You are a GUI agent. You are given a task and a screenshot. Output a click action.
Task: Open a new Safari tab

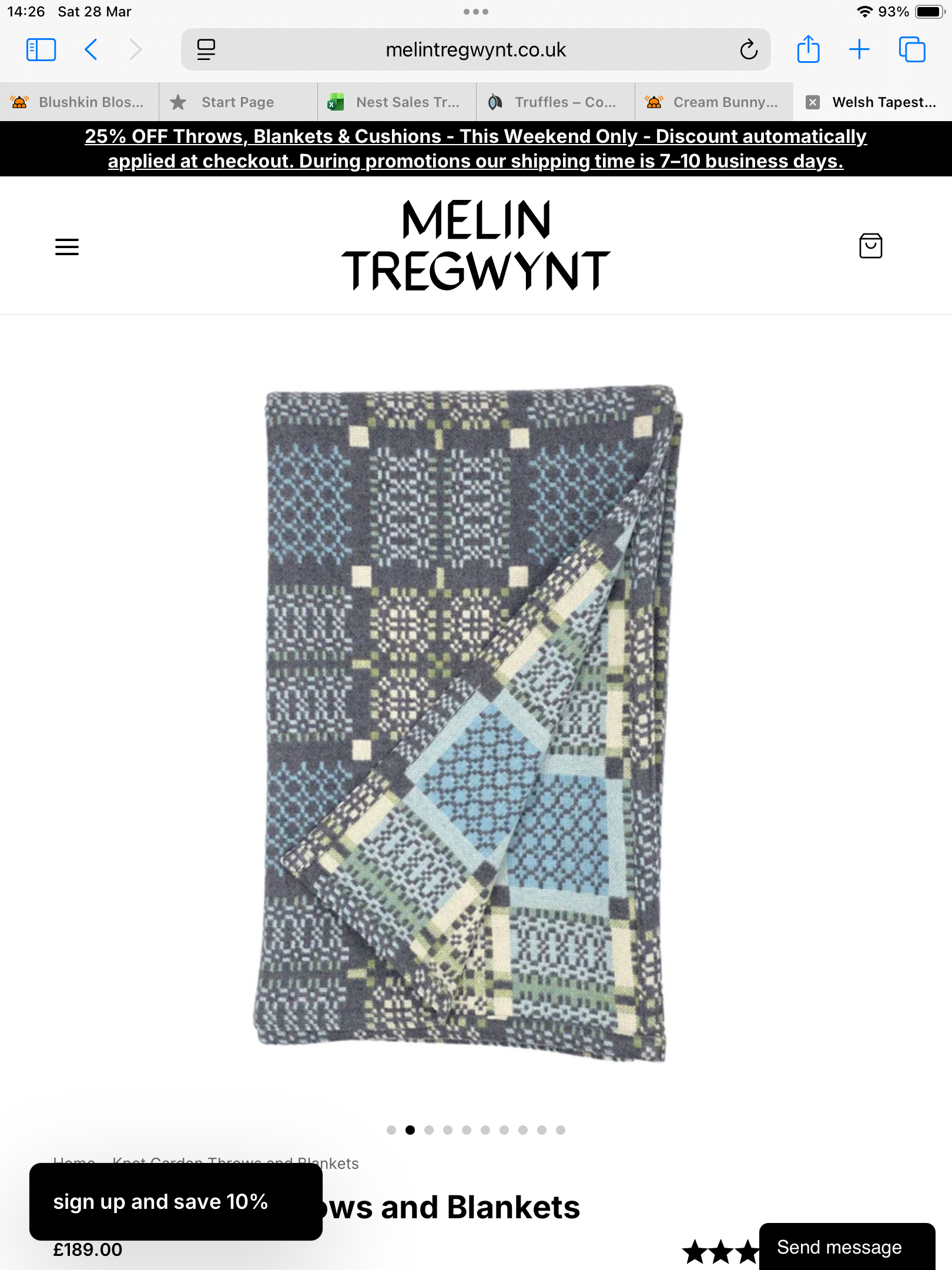pyautogui.click(x=859, y=50)
